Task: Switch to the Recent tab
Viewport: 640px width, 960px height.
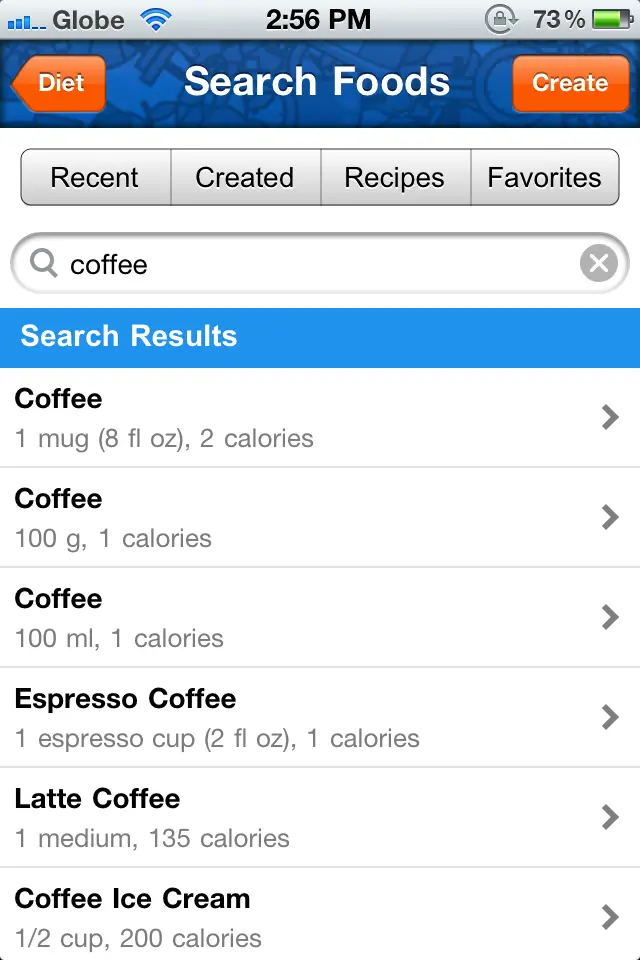Action: click(95, 178)
